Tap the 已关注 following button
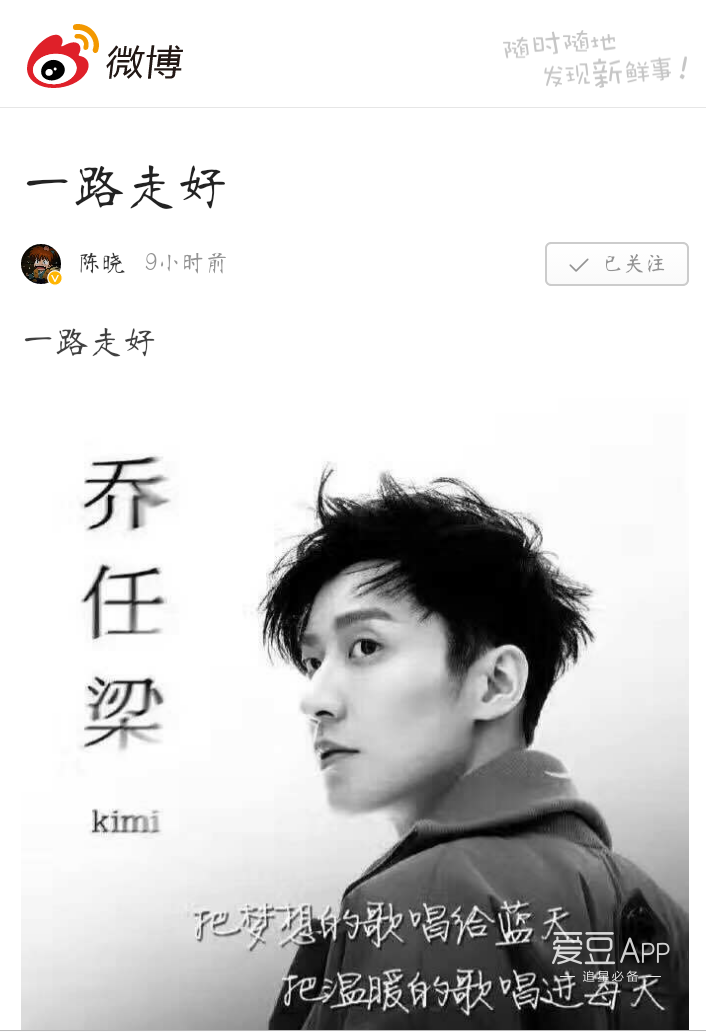 (x=616, y=264)
